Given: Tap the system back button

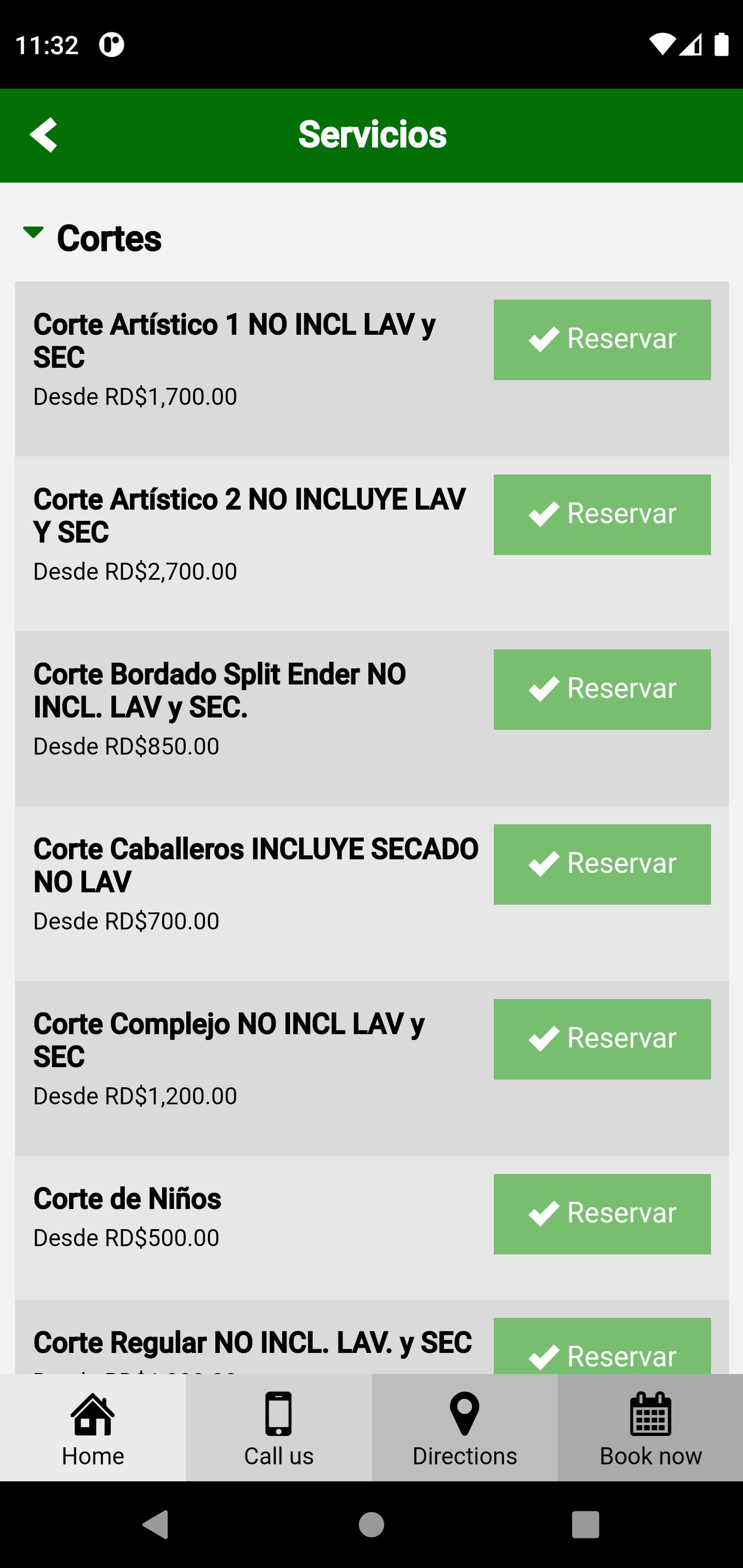Looking at the screenshot, I should [x=155, y=1525].
